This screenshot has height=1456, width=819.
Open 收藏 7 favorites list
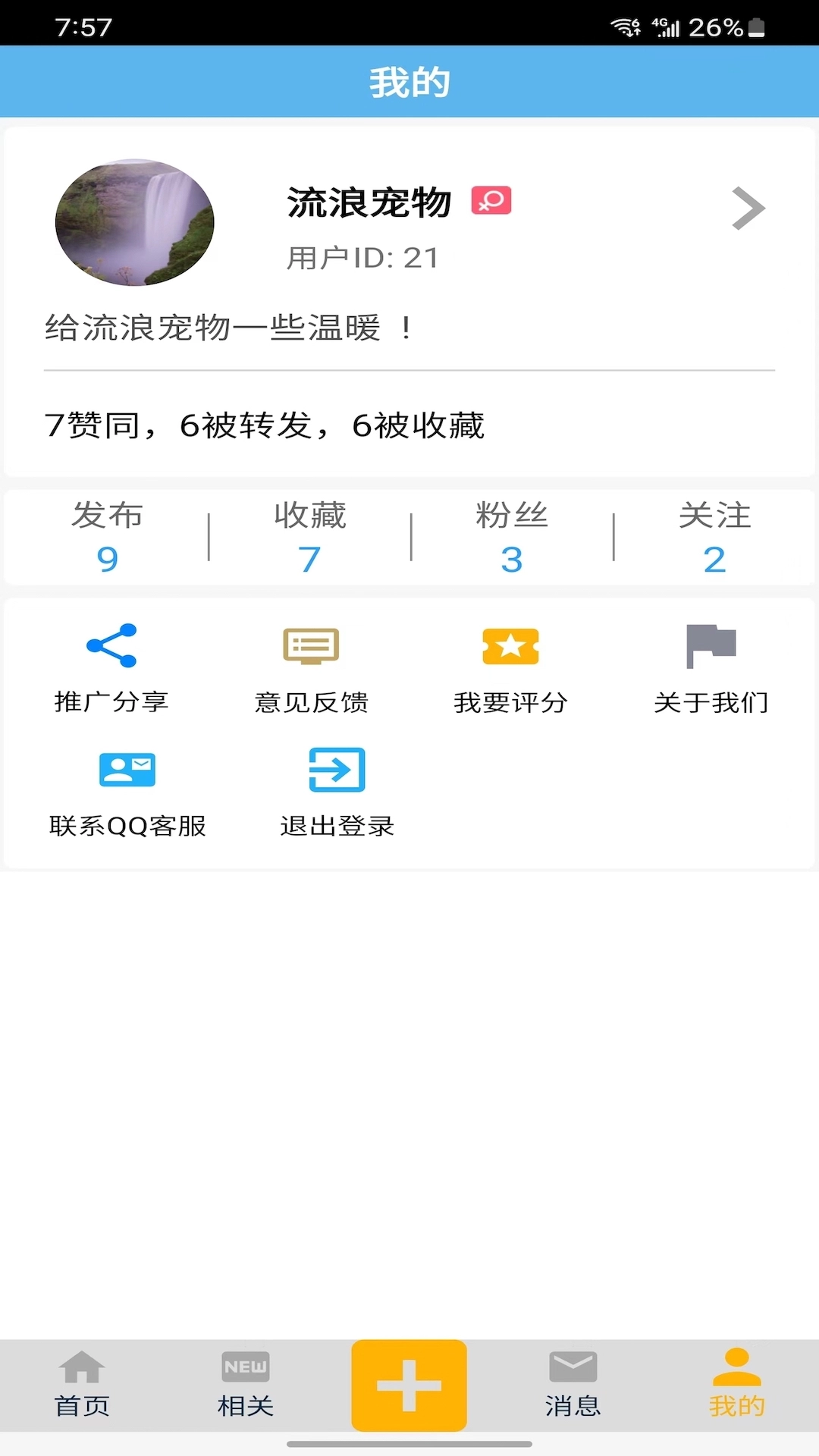pos(310,538)
